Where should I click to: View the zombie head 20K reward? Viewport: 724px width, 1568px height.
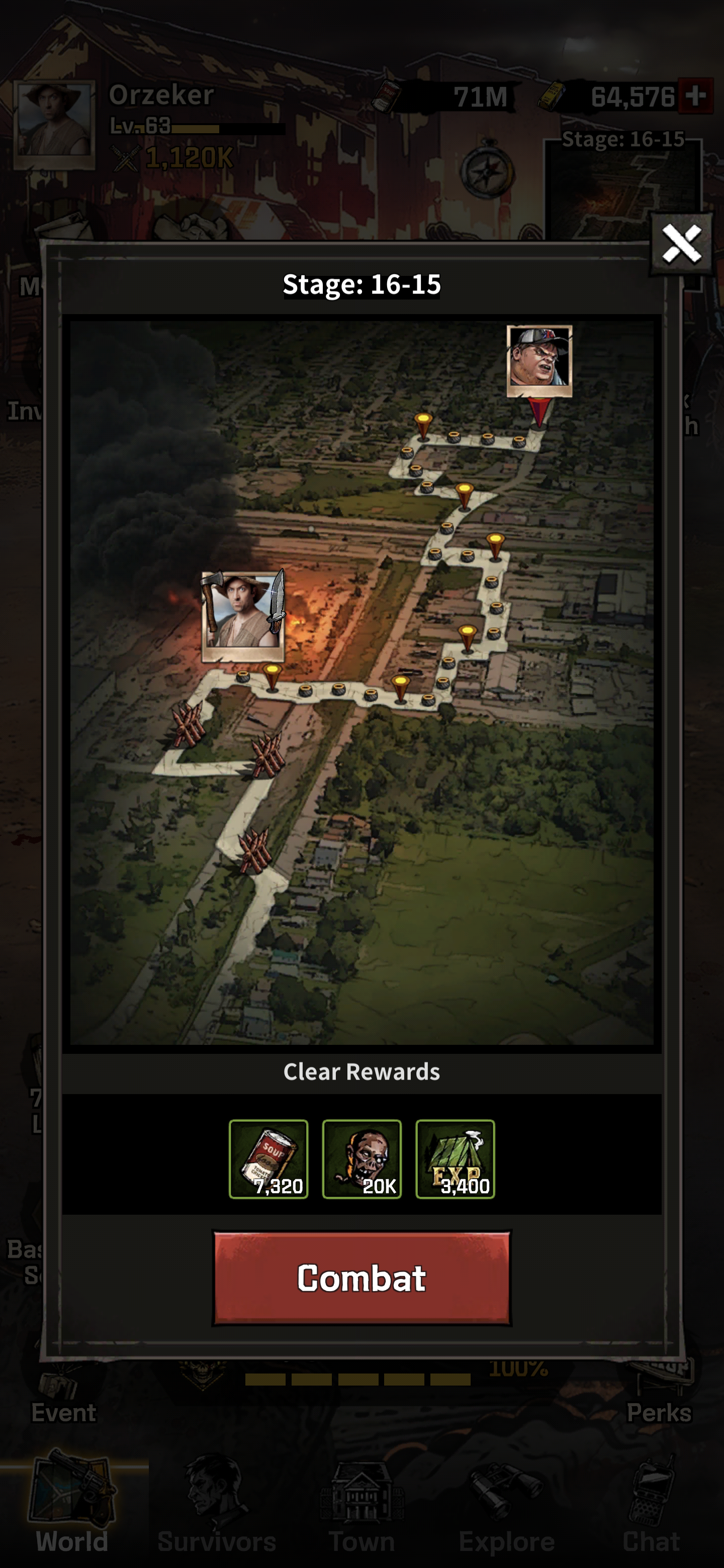click(x=361, y=1158)
